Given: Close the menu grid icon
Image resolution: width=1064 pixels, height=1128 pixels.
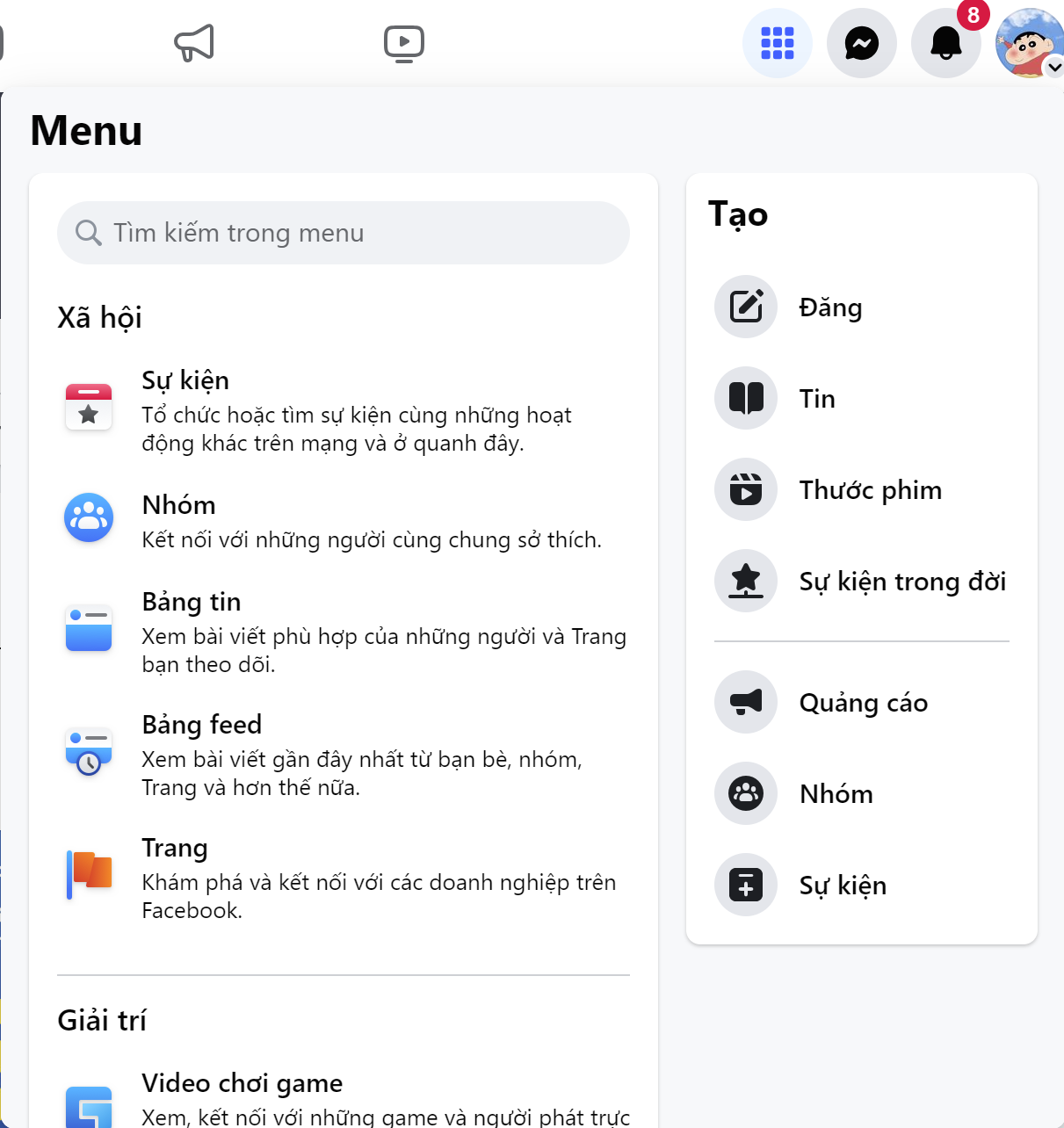Looking at the screenshot, I should tap(777, 43).
